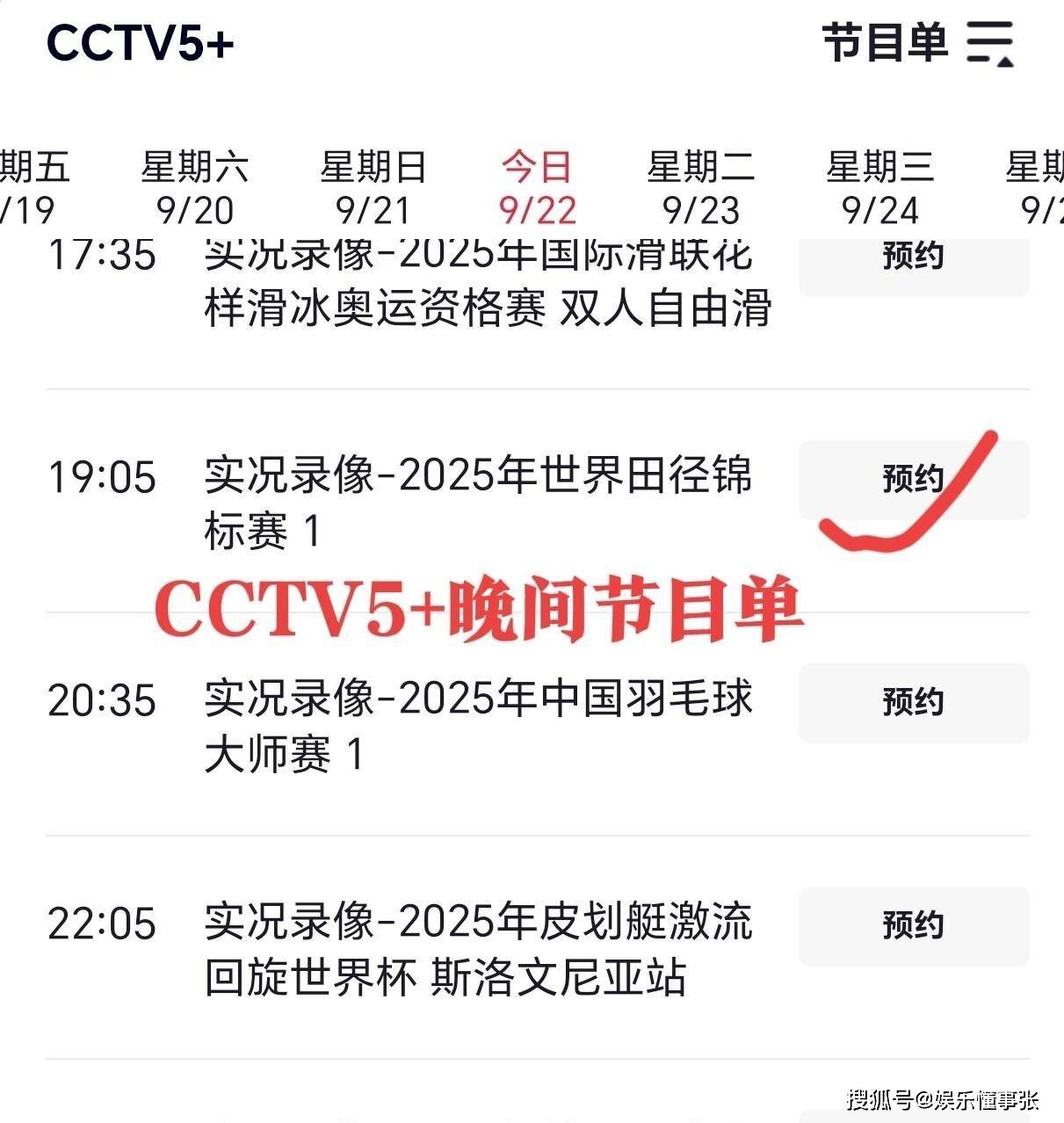Switch to 星期二 9/23 schedule

pyautogui.click(x=701, y=187)
